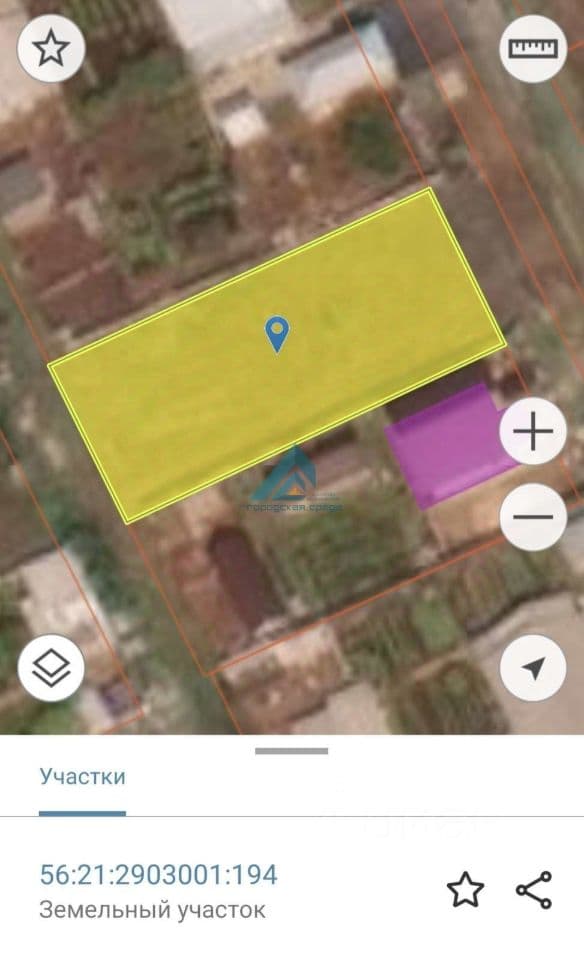Activate the ruler measurement tool
Screen dimensions: 584x960
pyautogui.click(x=533, y=48)
